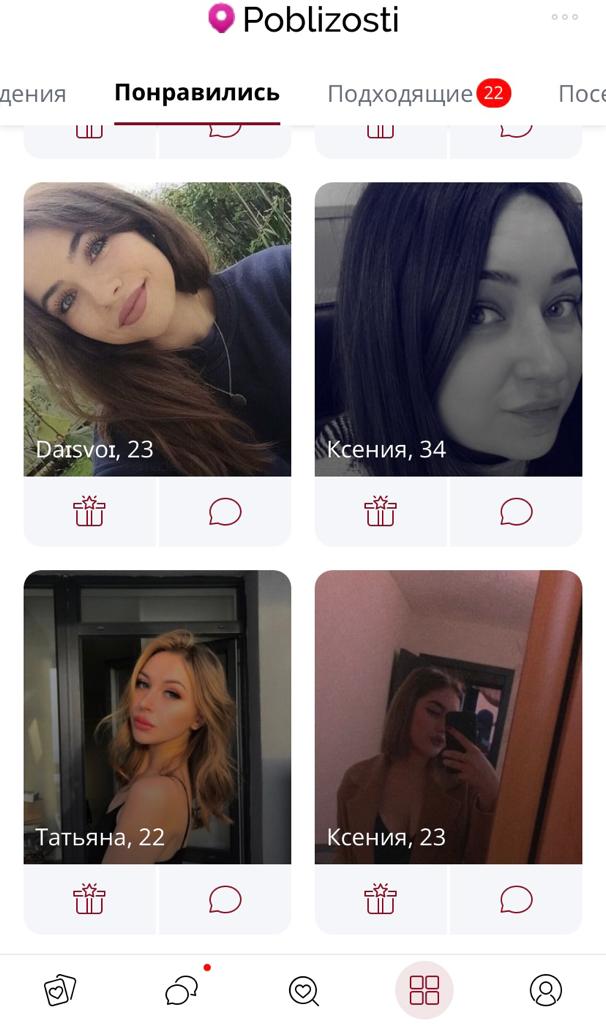606x1024 pixels.
Task: Send a gift to Ксения, 34
Action: coord(380,511)
